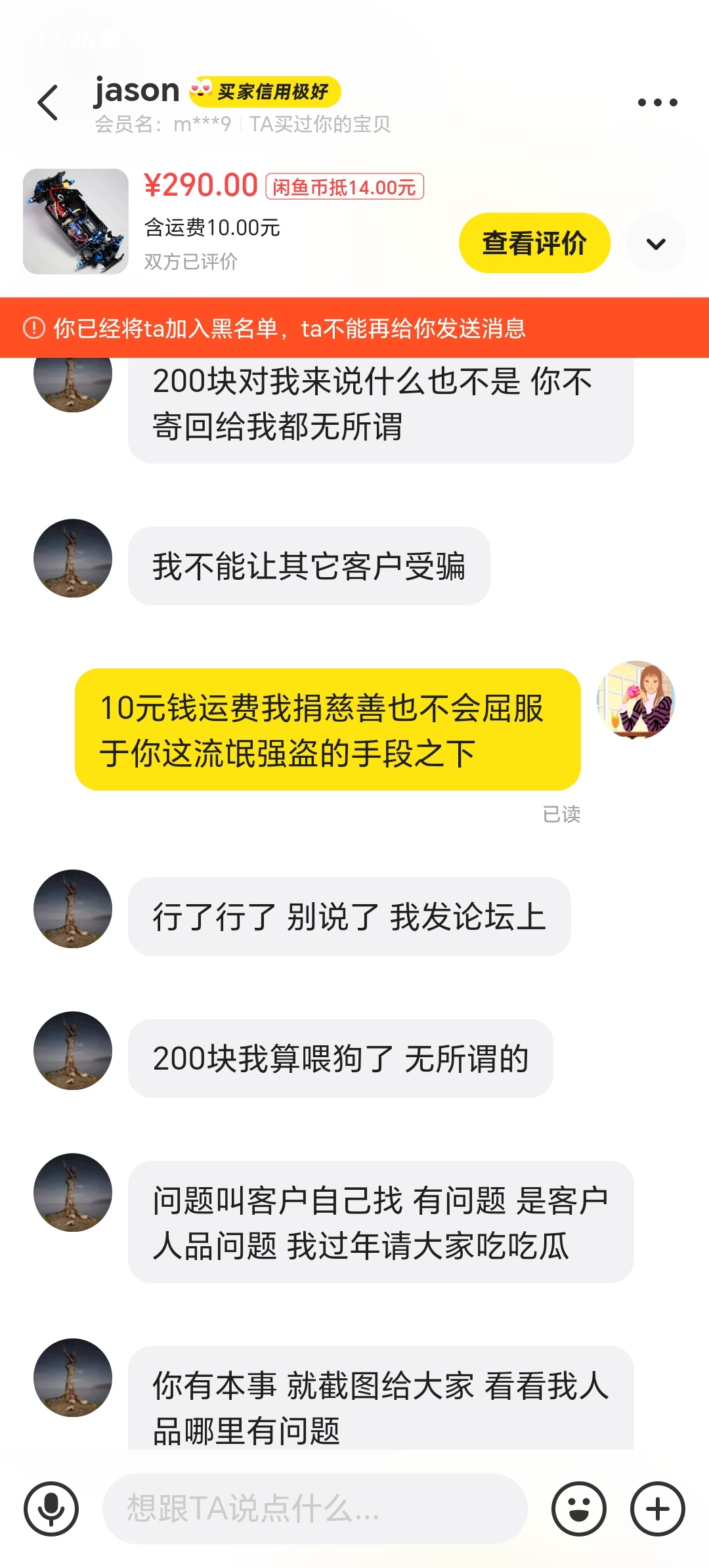Tap the voice input microphone icon
Screen dimensions: 709x1568
click(51, 1508)
